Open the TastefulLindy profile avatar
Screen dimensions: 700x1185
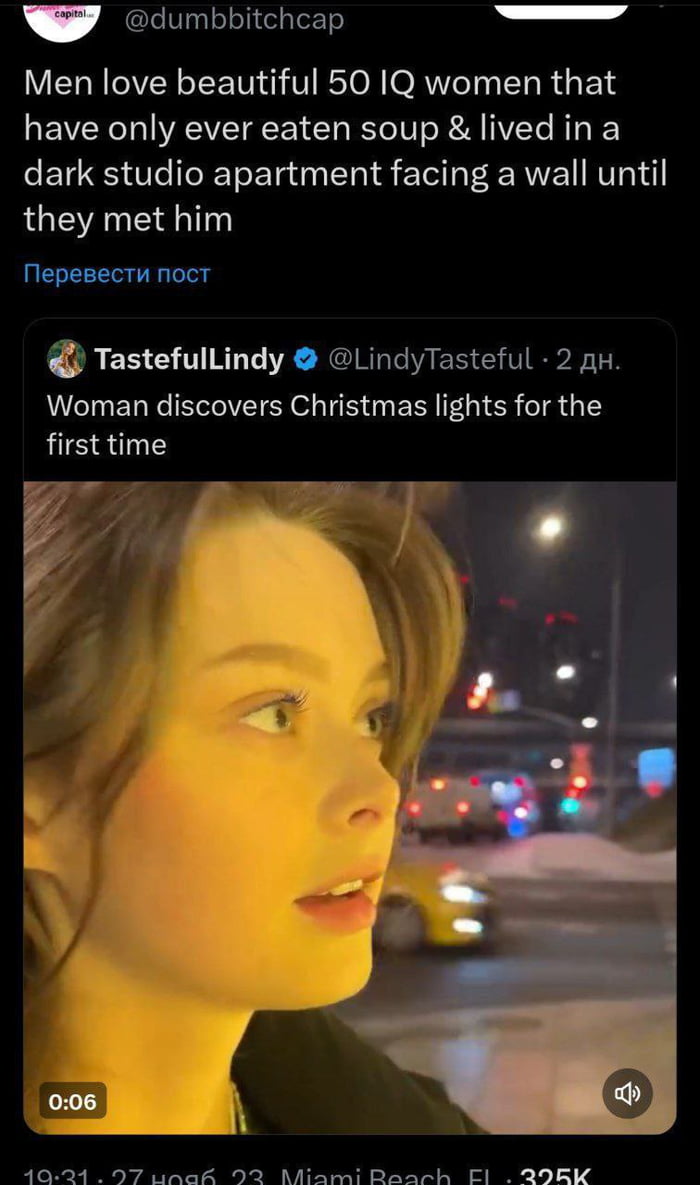click(66, 359)
